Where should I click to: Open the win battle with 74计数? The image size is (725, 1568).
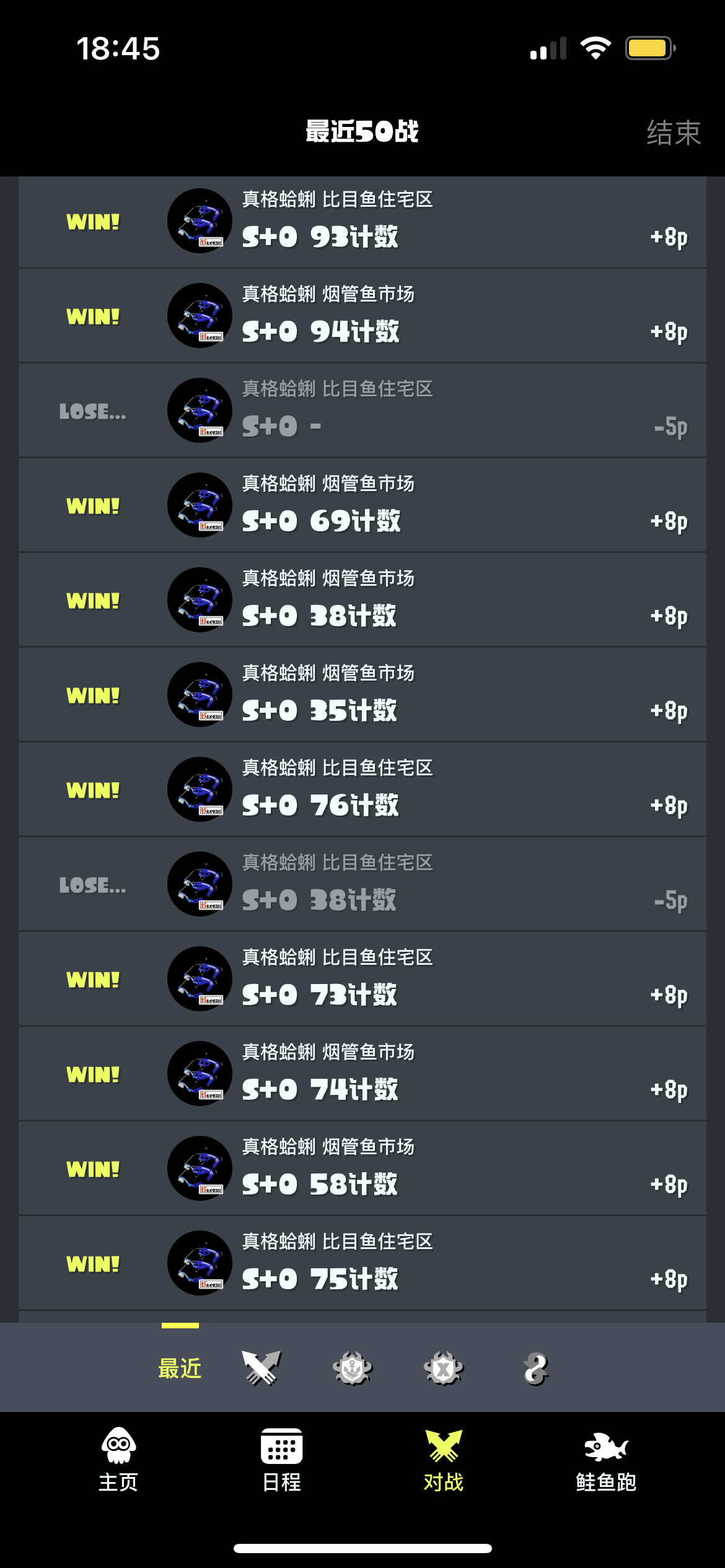pyautogui.click(x=362, y=1074)
